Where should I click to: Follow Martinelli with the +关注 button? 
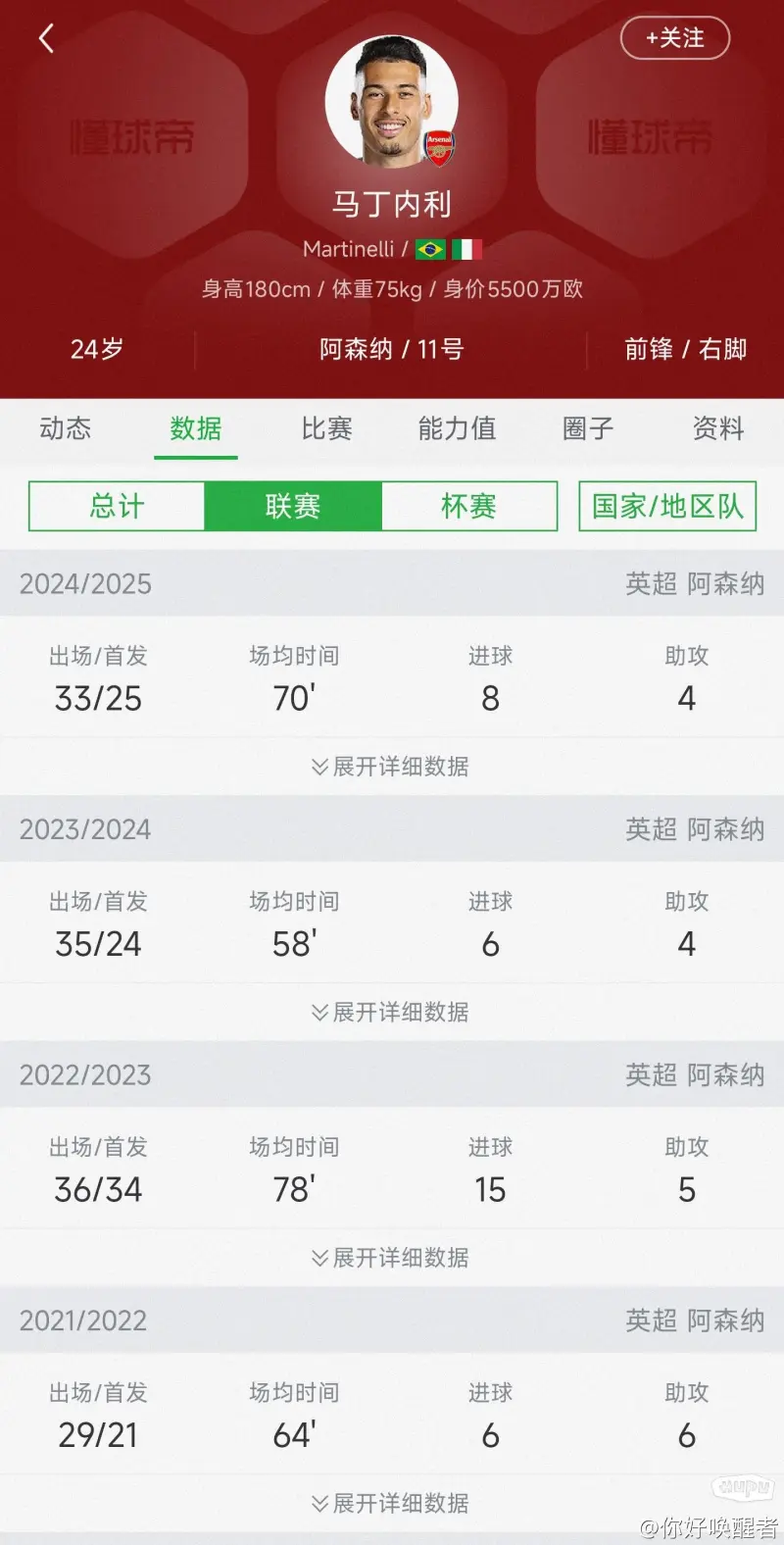click(675, 38)
